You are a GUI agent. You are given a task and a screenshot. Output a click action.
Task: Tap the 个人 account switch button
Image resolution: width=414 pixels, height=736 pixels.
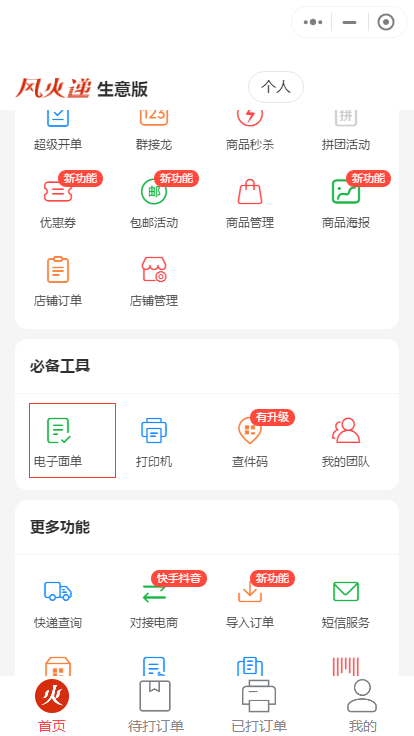pos(276,87)
